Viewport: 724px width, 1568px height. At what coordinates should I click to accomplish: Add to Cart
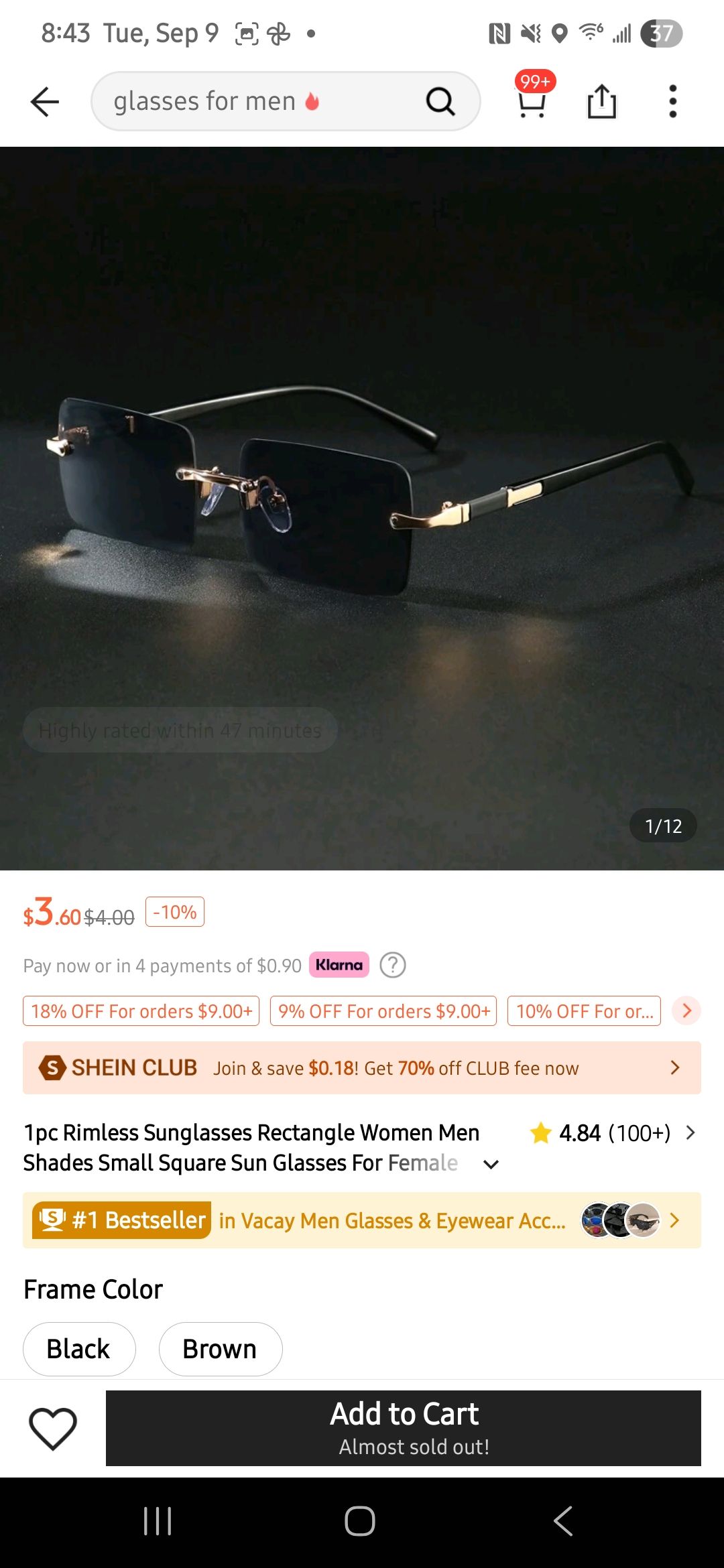pyautogui.click(x=404, y=1428)
